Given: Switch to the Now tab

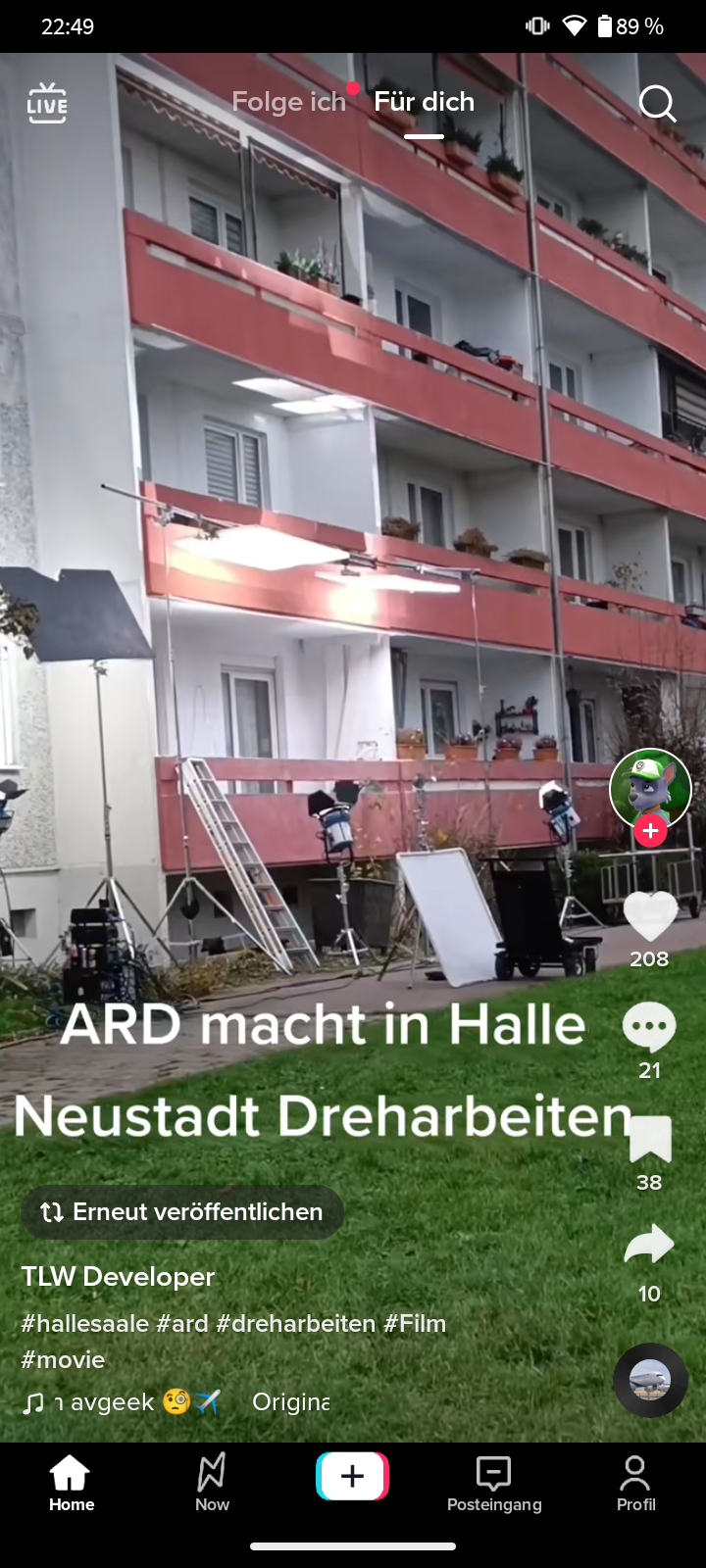Looking at the screenshot, I should coord(212,1483).
